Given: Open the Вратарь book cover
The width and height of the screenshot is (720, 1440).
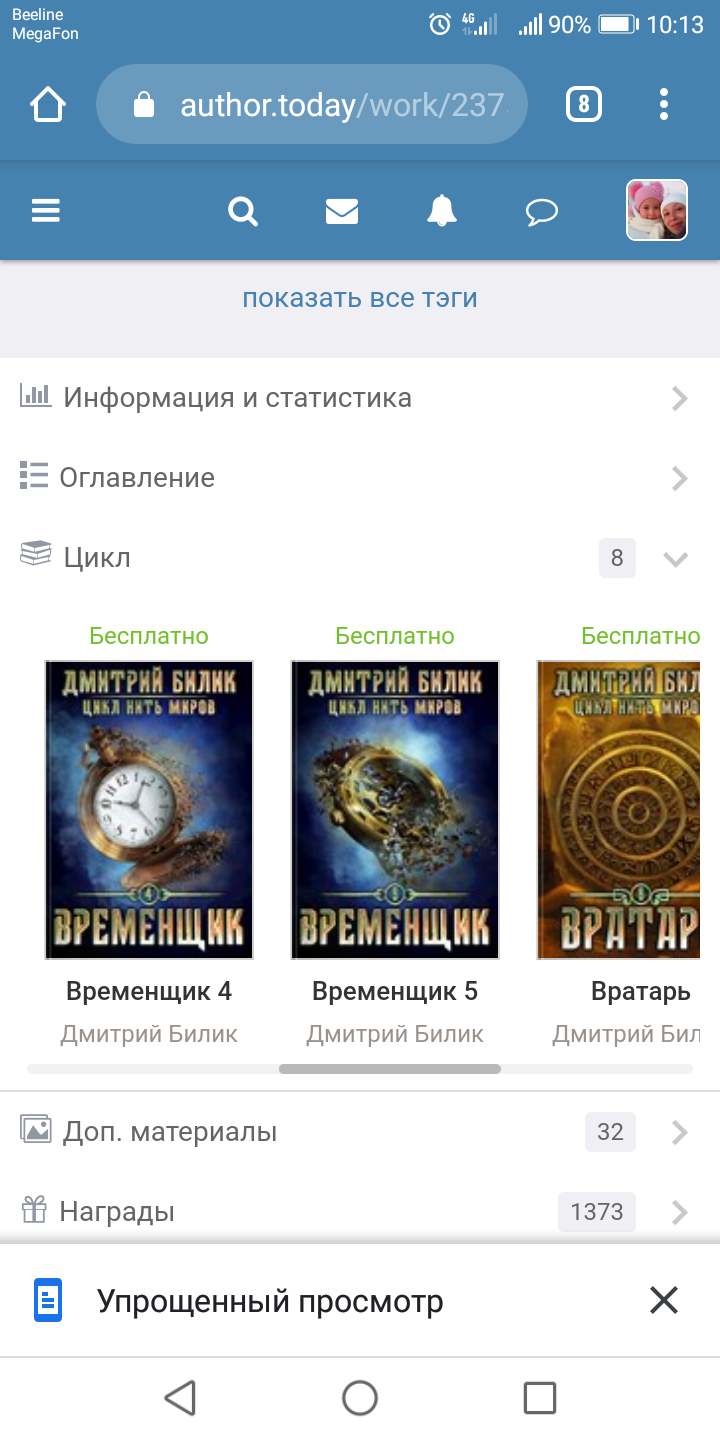Looking at the screenshot, I should [x=620, y=810].
